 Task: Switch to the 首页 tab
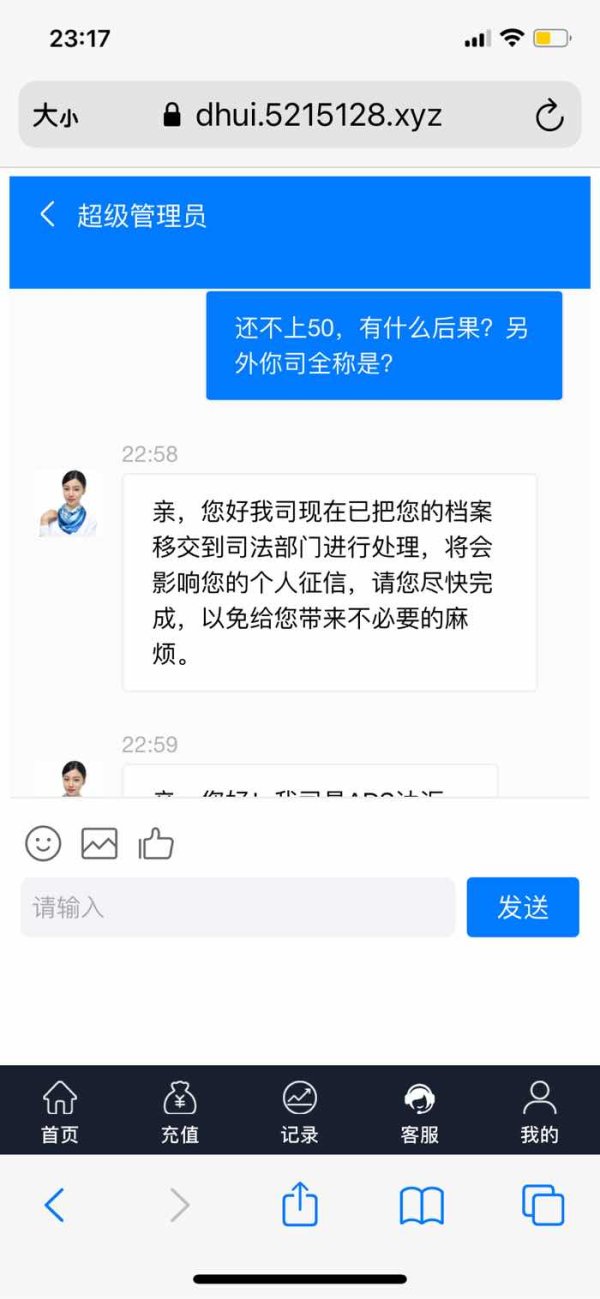pos(60,1111)
